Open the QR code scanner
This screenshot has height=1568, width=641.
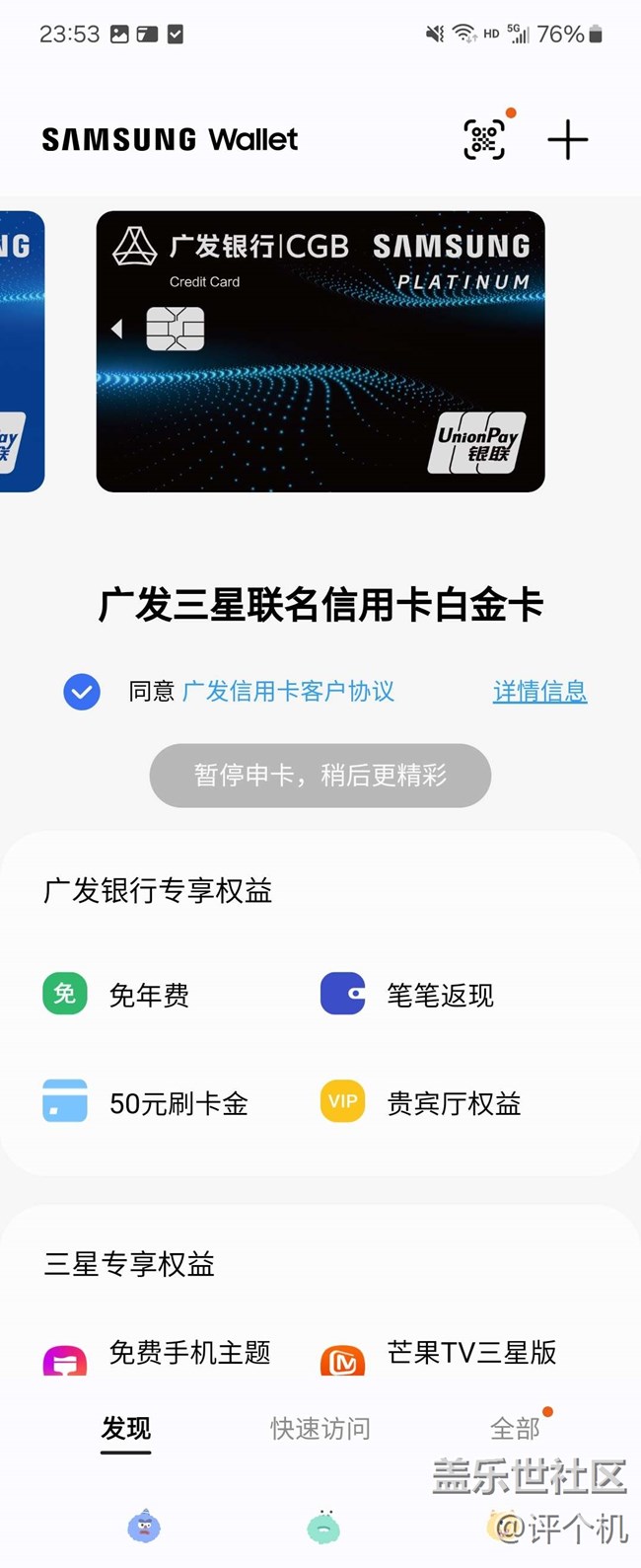pyautogui.click(x=484, y=139)
